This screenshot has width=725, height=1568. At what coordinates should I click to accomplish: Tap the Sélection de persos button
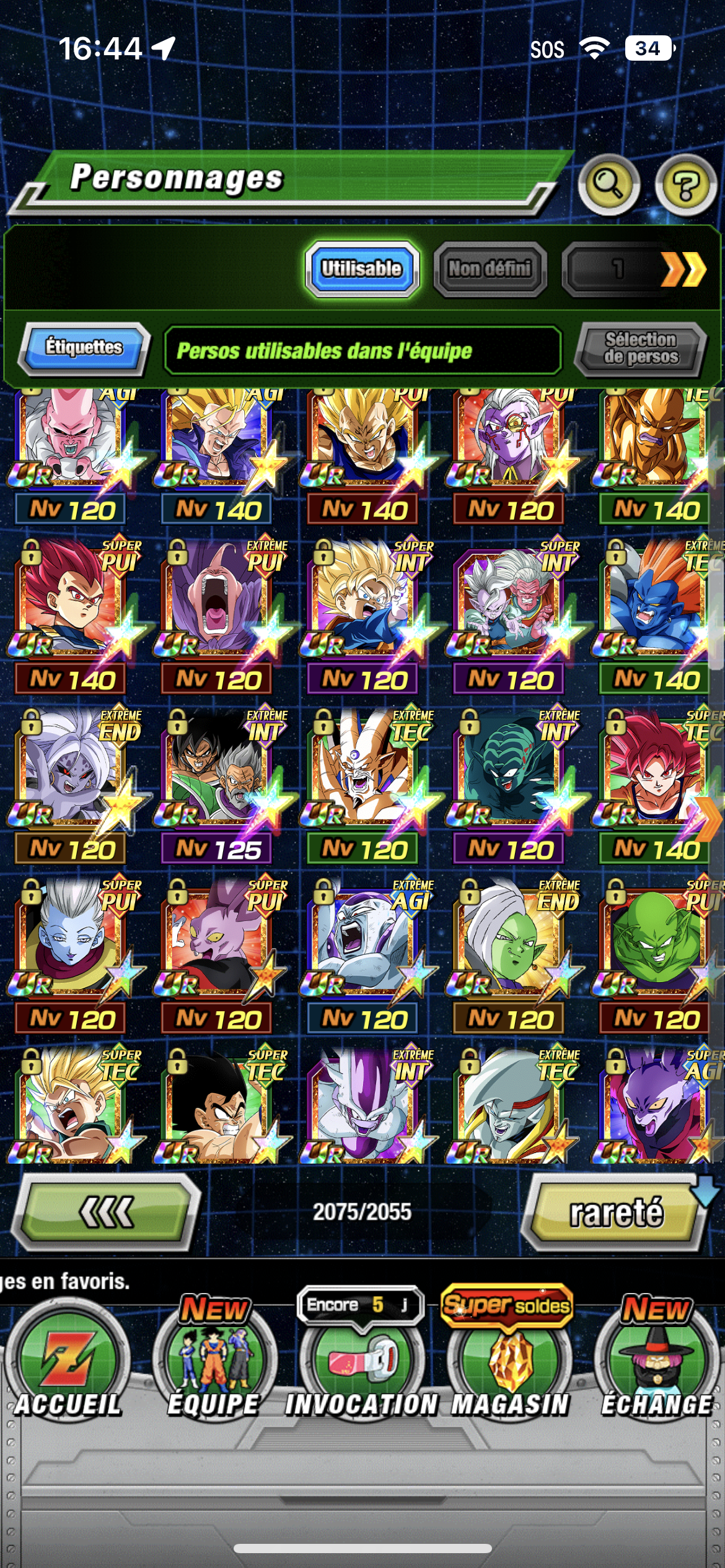click(641, 348)
